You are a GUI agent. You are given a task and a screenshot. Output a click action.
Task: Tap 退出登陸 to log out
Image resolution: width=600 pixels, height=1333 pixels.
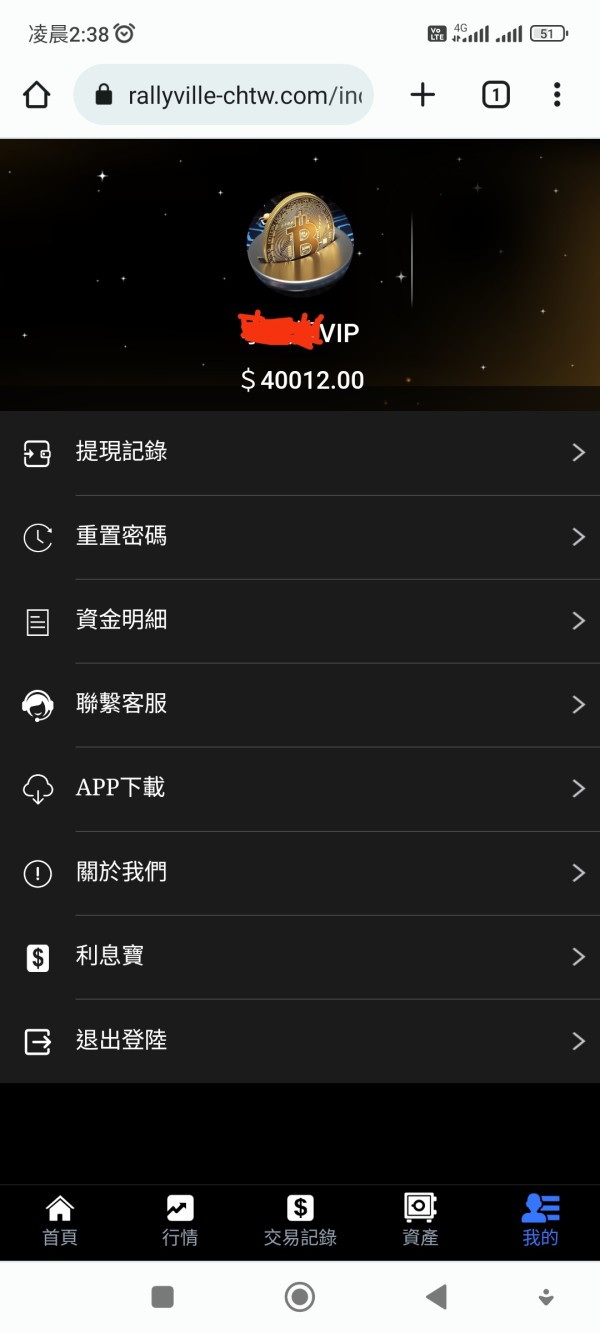point(300,1041)
